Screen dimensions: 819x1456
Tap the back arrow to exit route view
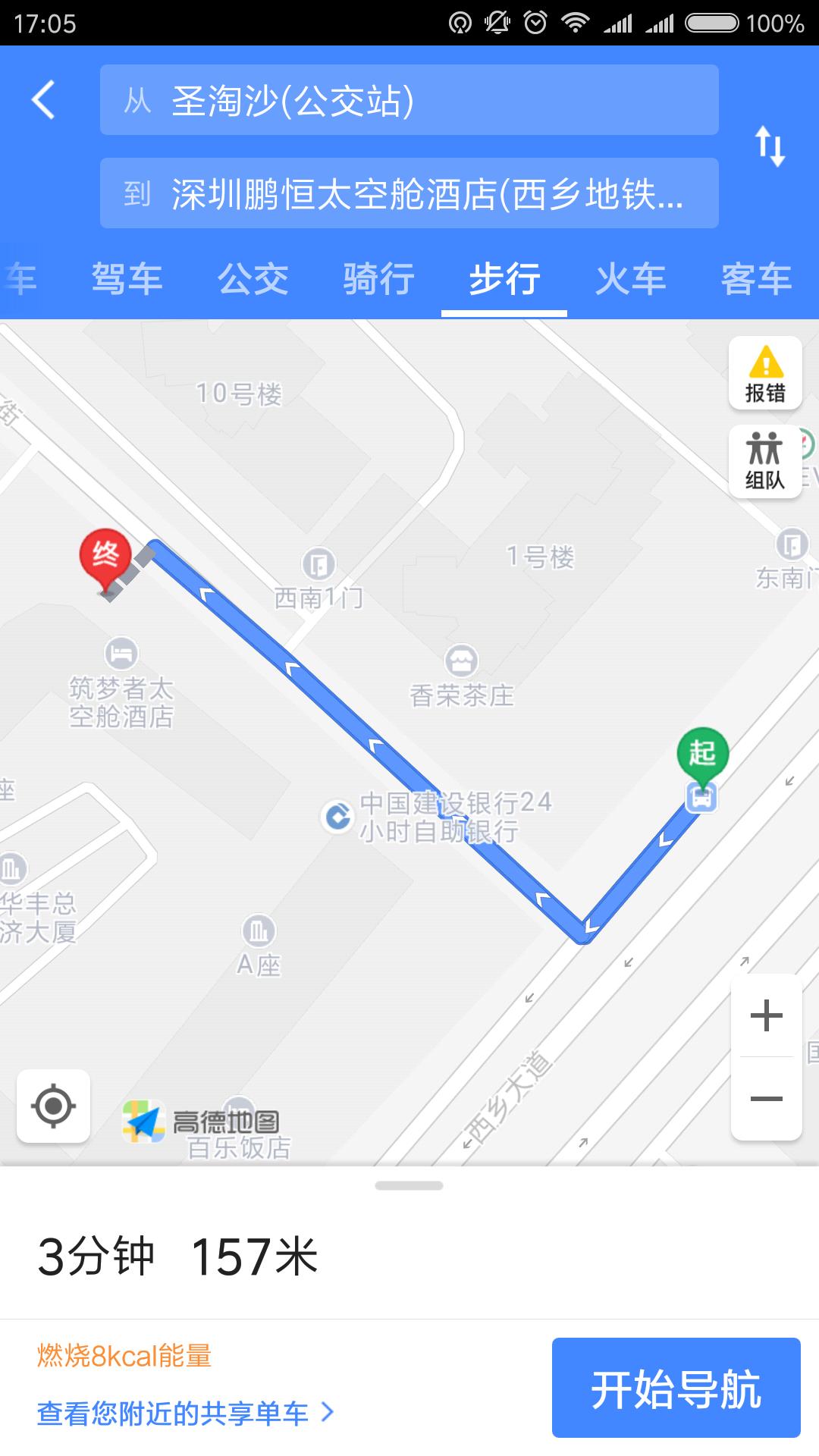[x=43, y=101]
